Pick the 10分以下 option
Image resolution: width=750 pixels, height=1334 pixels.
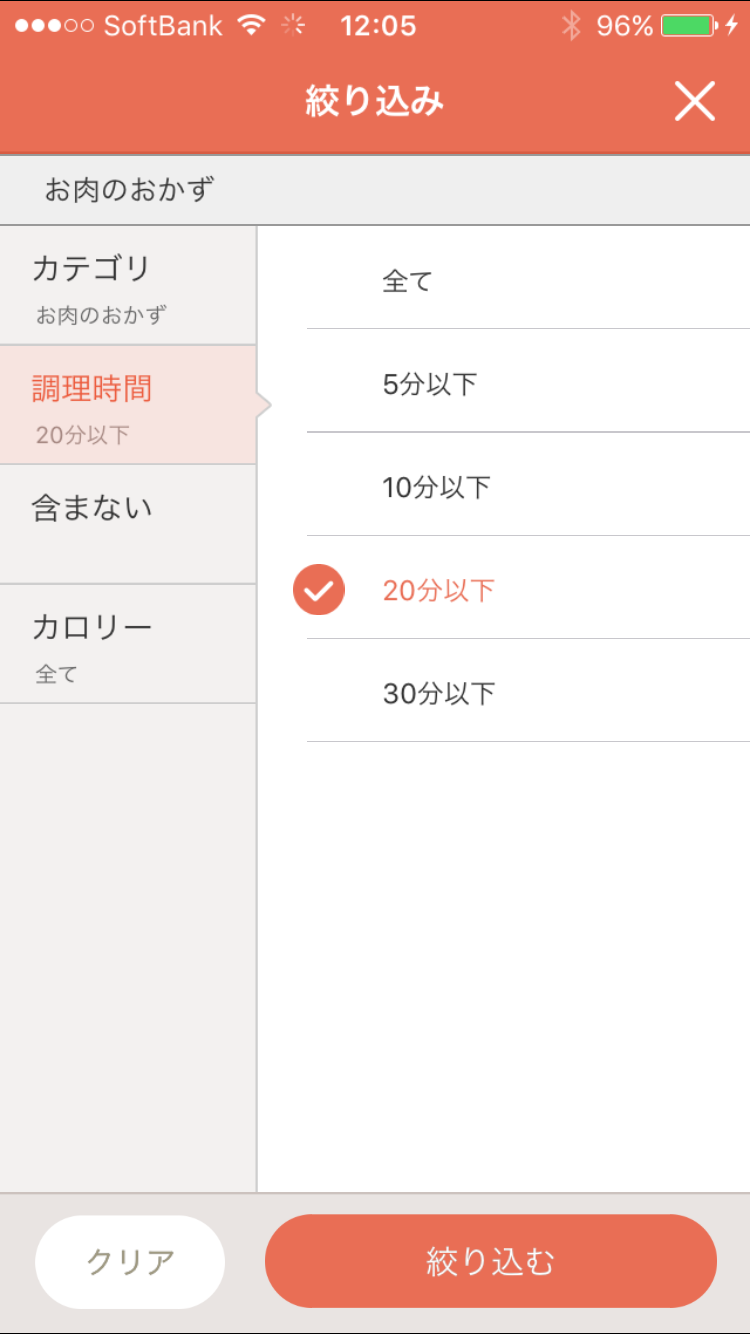(528, 485)
